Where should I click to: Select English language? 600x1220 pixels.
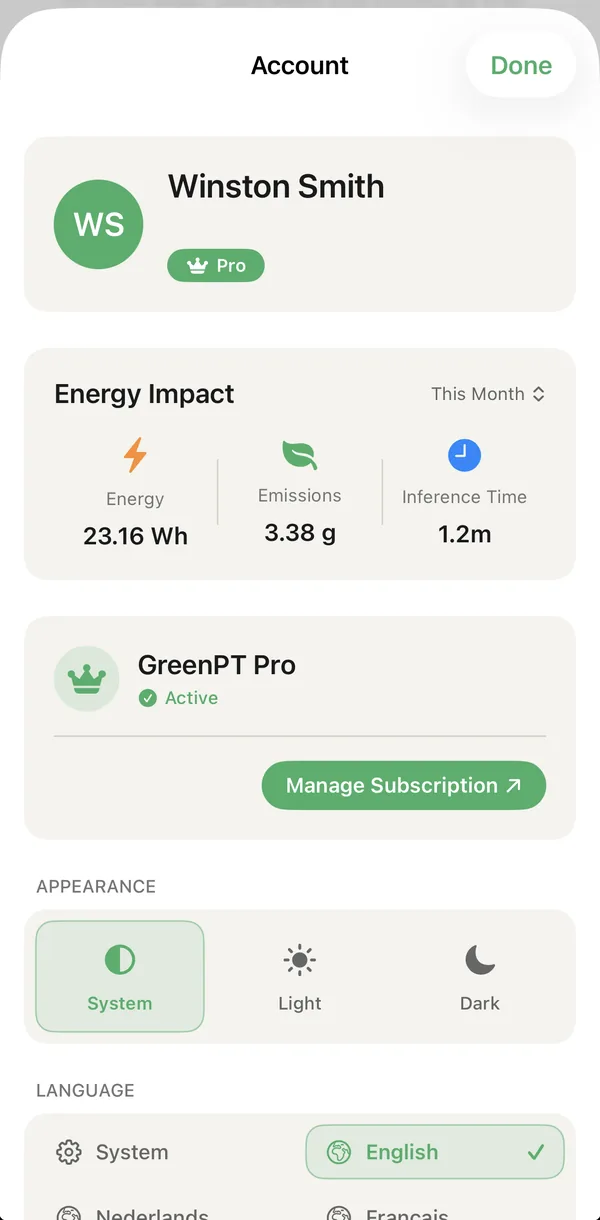(x=435, y=1152)
